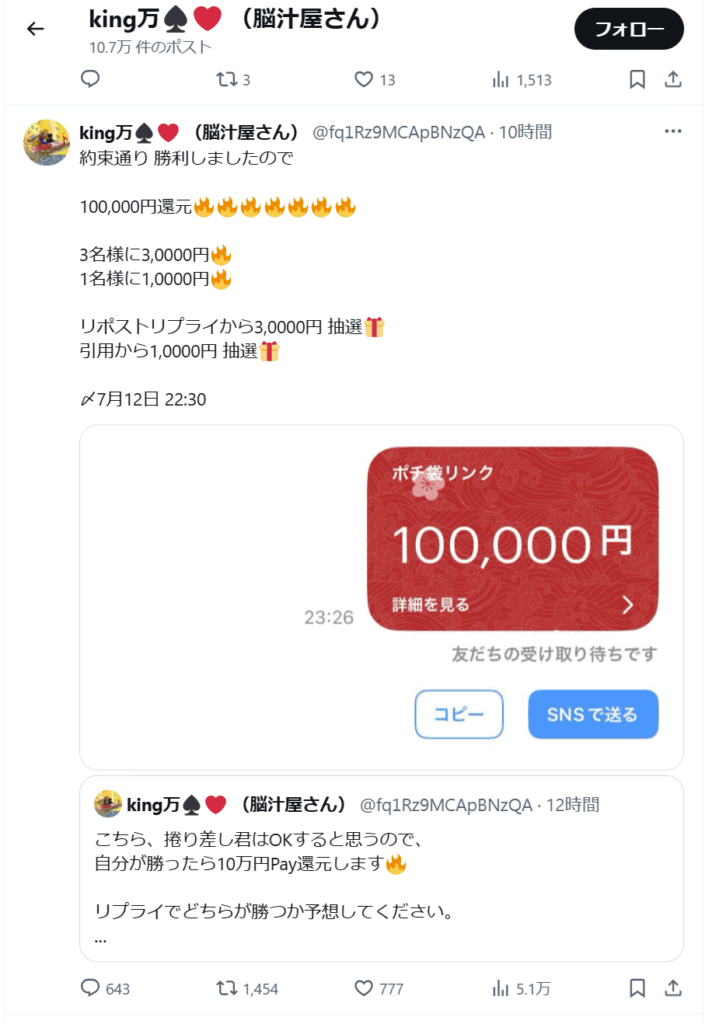Tap the フォロー follow button
This screenshot has height=1024, width=712.
629,29
